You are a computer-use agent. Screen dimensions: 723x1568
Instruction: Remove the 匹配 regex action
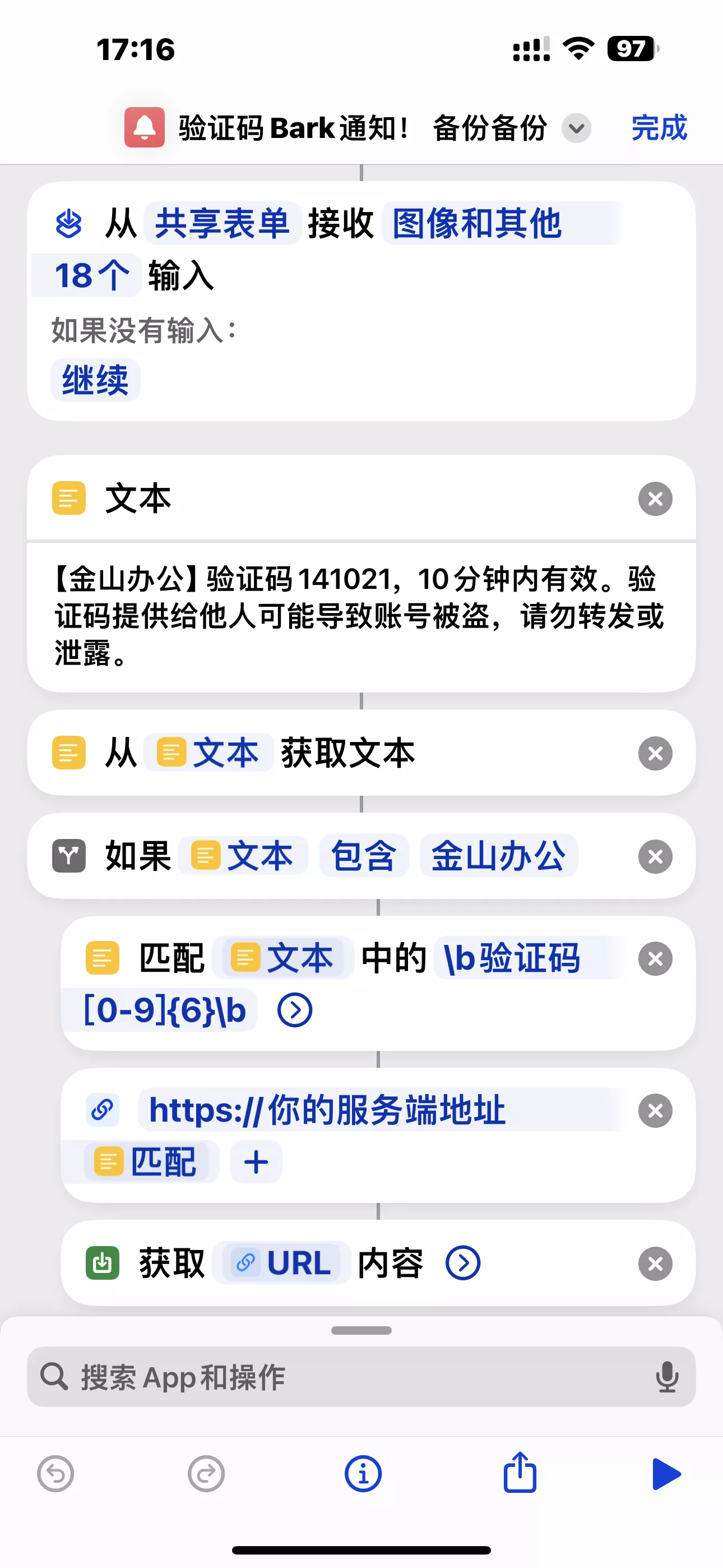point(655,960)
